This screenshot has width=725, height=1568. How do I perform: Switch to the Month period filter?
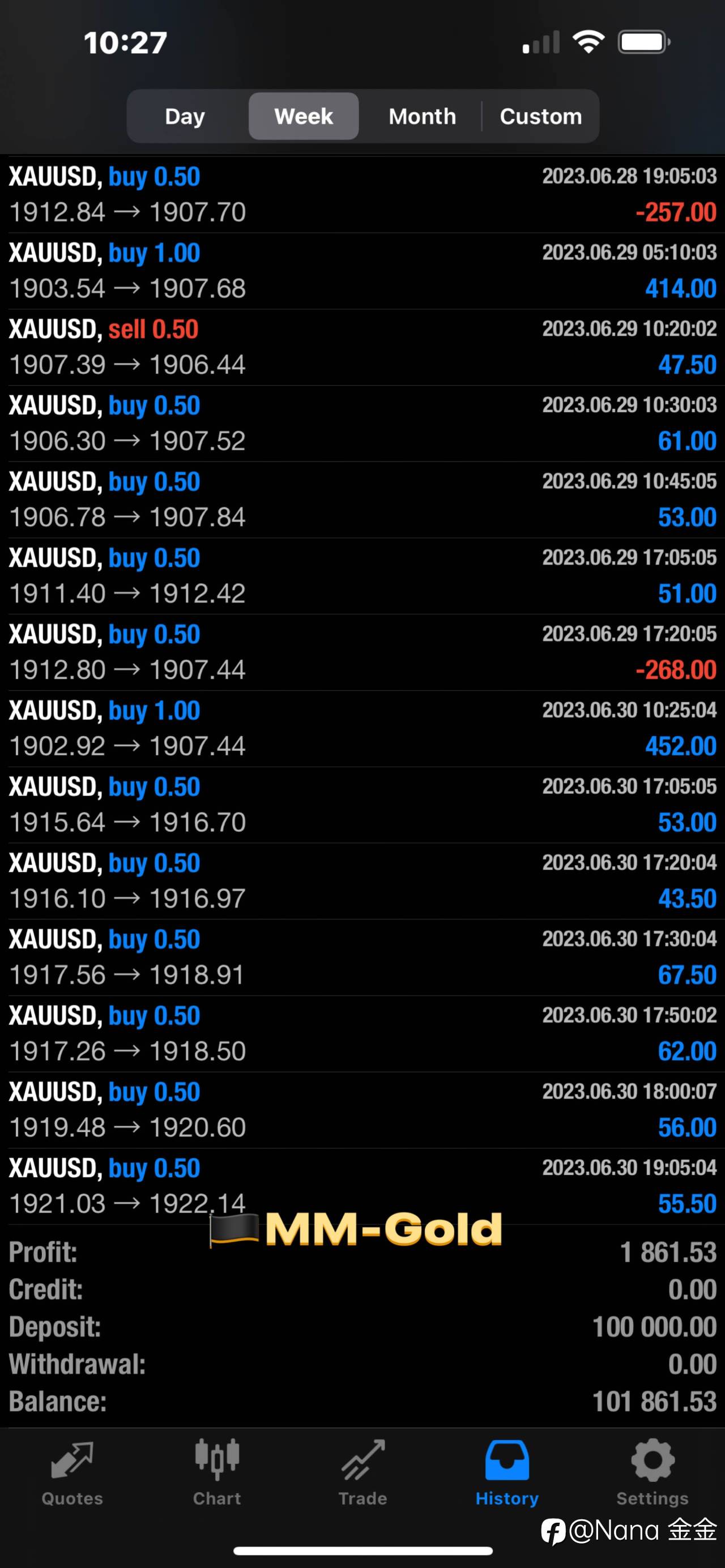pyautogui.click(x=422, y=116)
